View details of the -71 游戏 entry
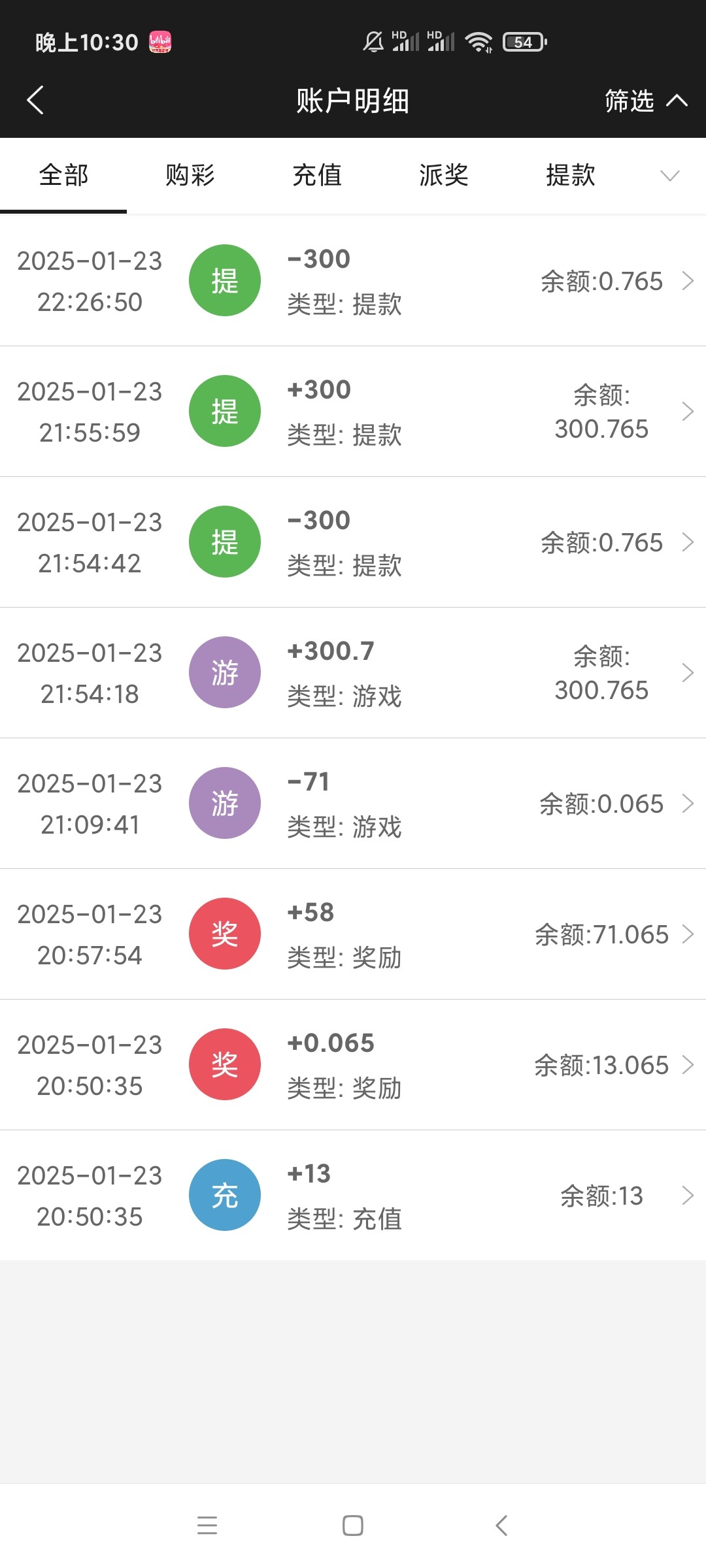706x1568 pixels. pyautogui.click(x=353, y=804)
